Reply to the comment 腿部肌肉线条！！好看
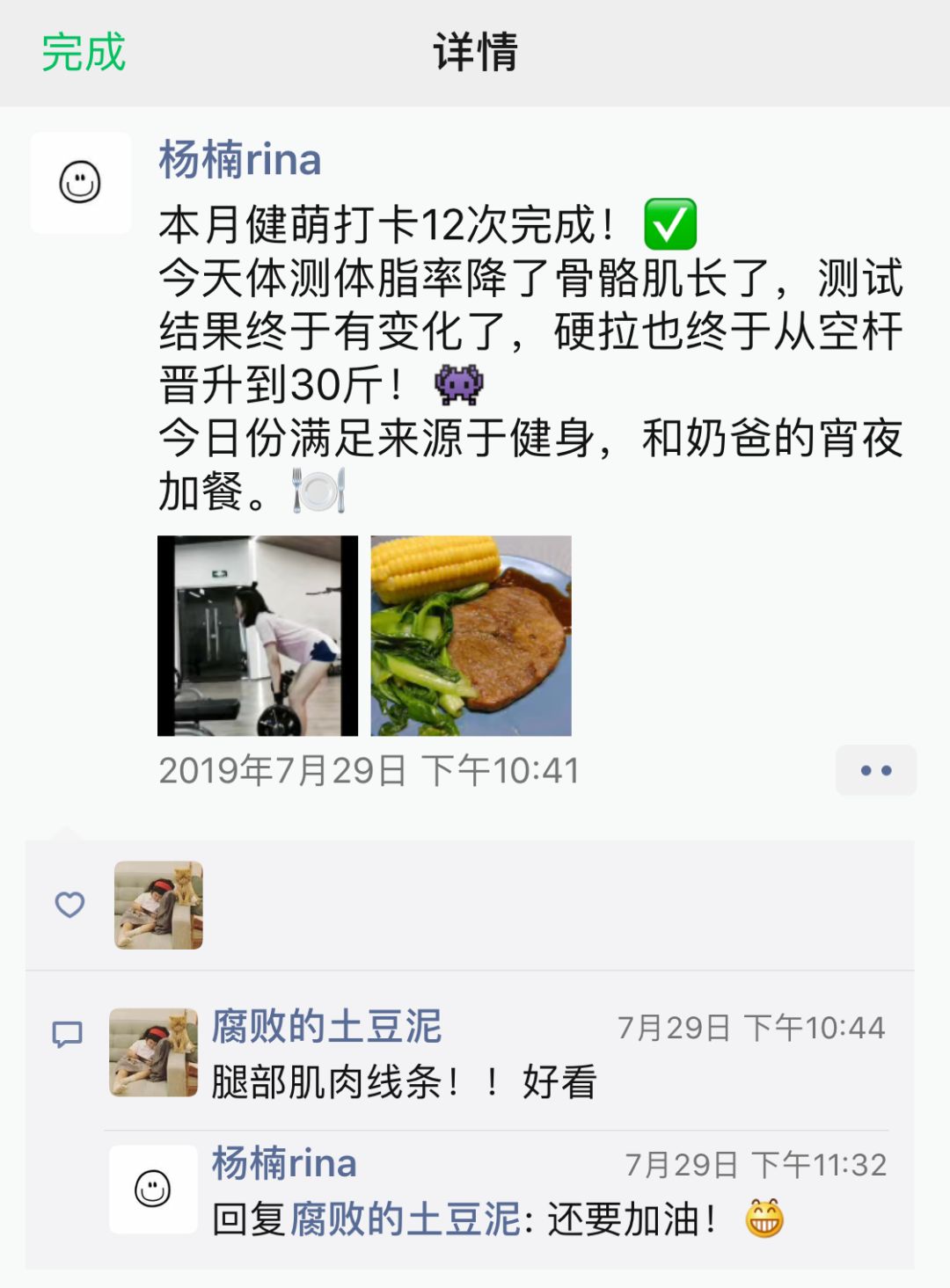This screenshot has width=950, height=1288. point(405,1082)
